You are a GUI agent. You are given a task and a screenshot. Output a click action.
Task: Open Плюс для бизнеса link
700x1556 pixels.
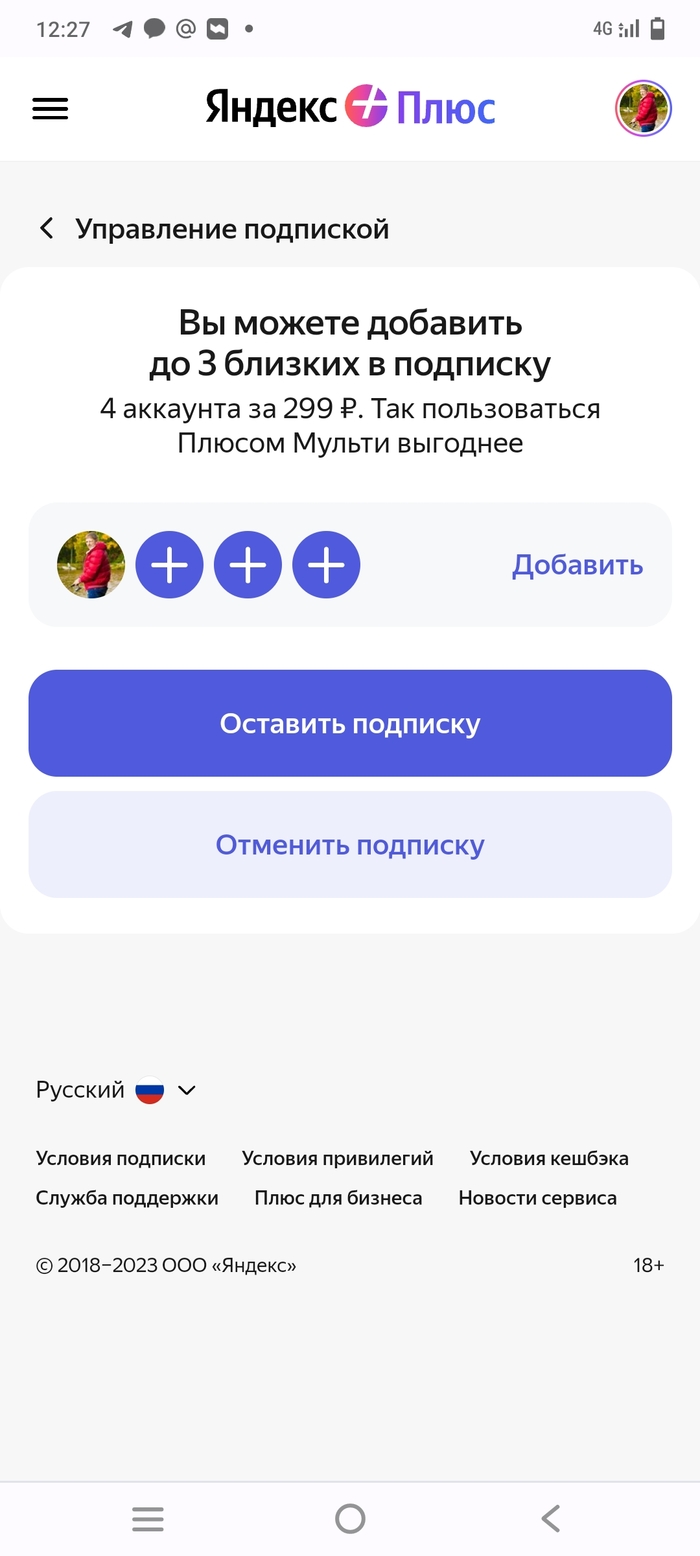point(338,1198)
